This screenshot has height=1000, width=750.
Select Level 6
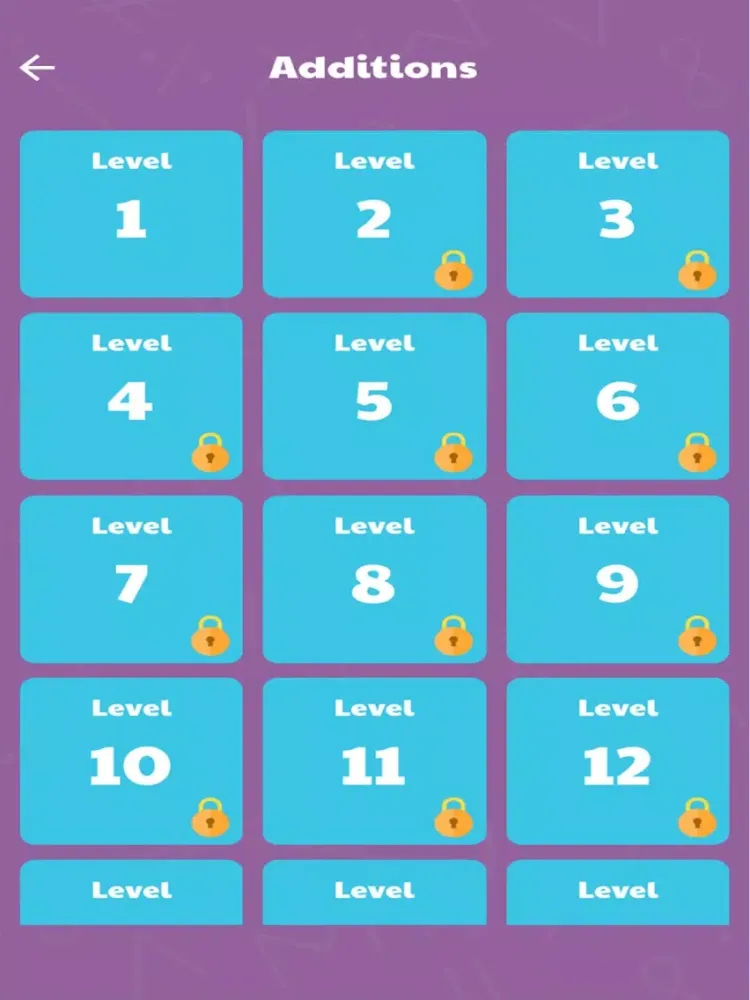(x=617, y=396)
